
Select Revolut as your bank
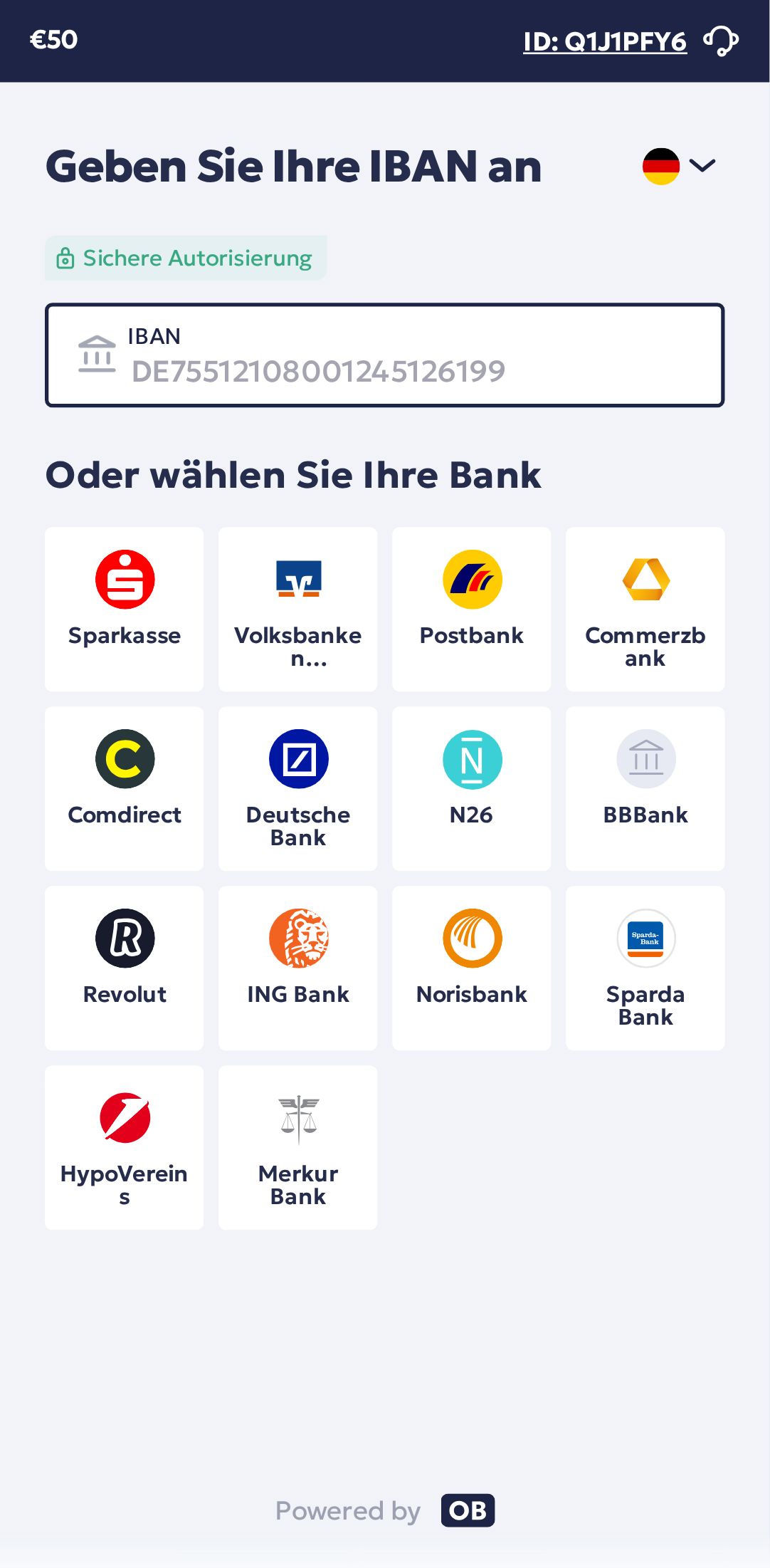(125, 968)
